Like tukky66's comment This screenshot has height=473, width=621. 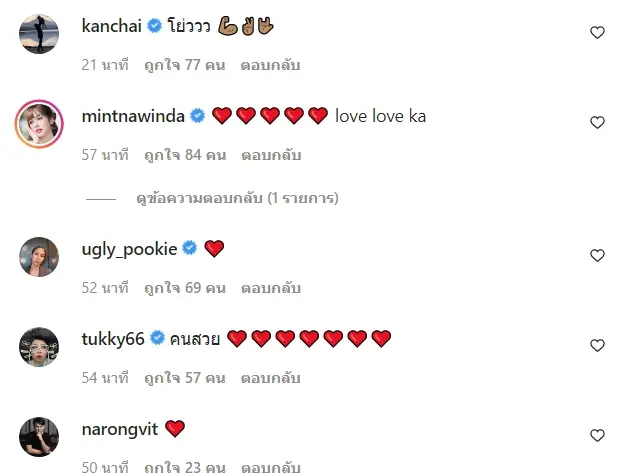pyautogui.click(x=597, y=346)
